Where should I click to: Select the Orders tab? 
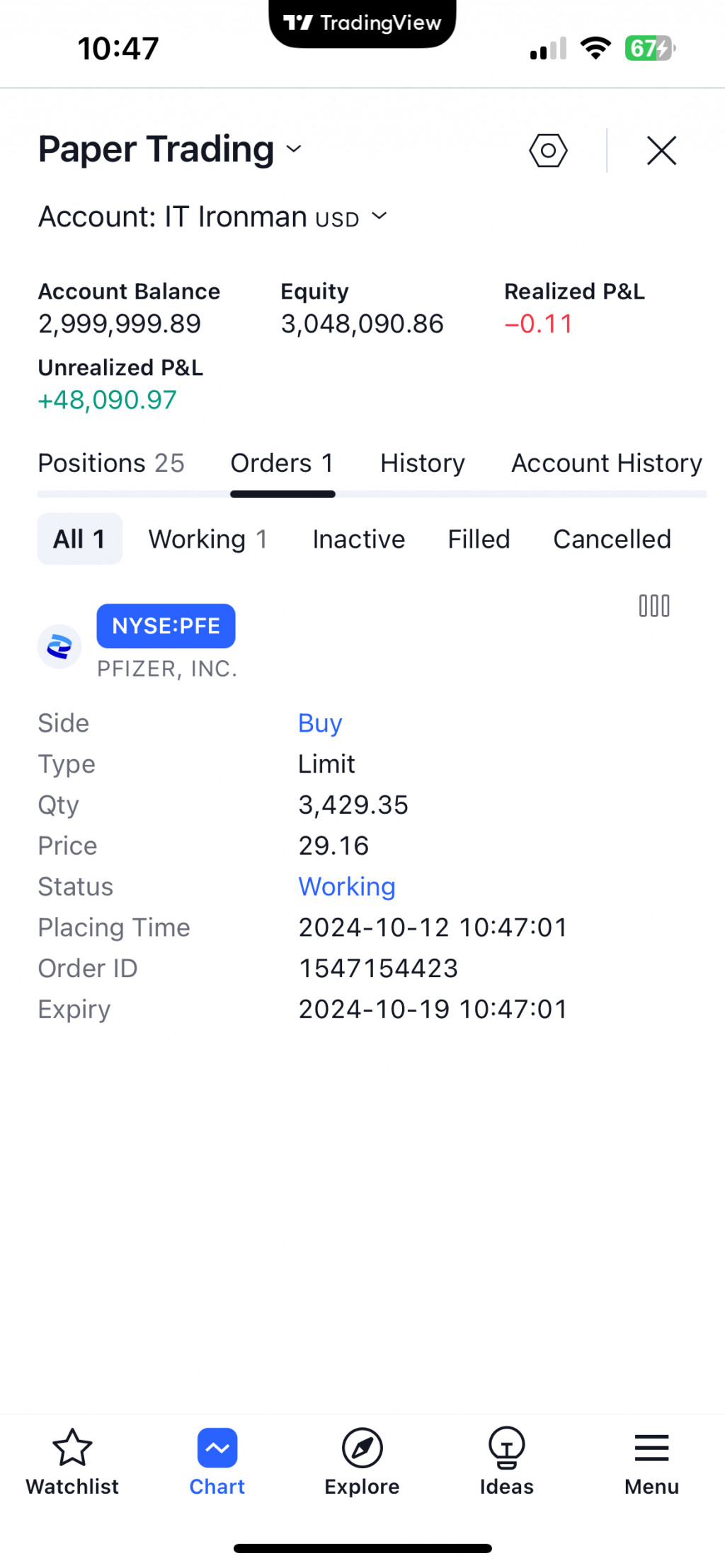pos(282,463)
